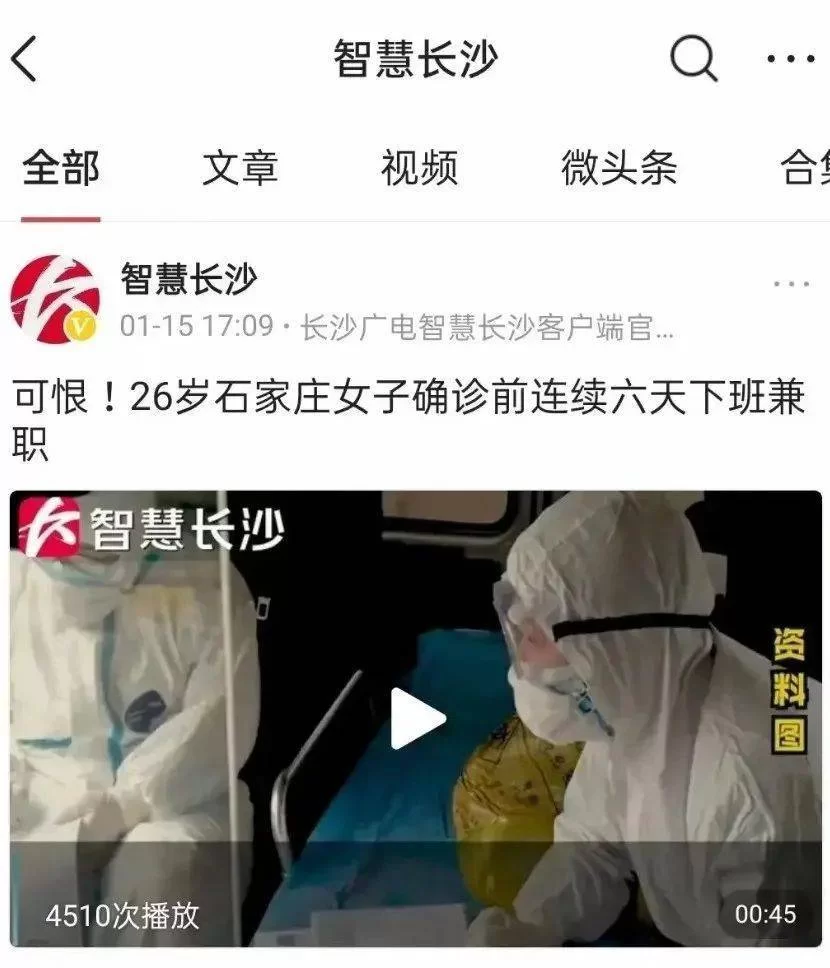
Task: Select the 全部 tab
Action: tap(61, 167)
